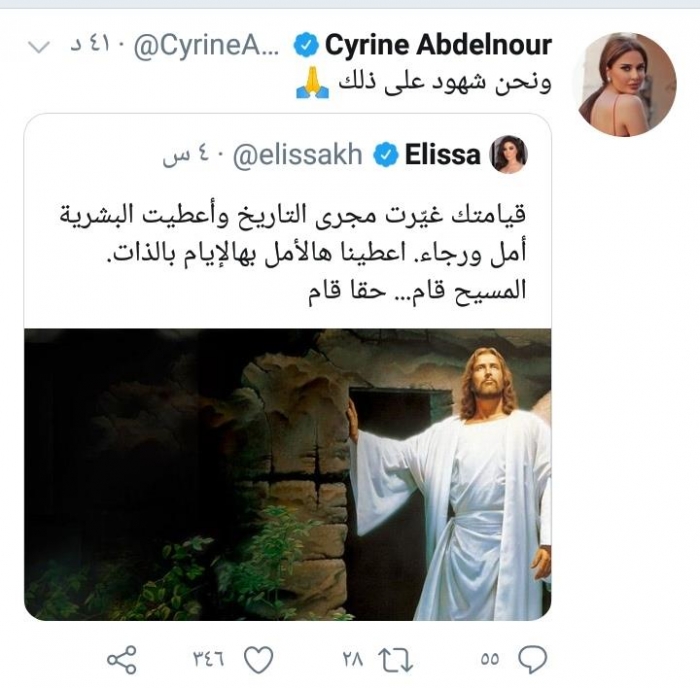Open Cyrine Abdelnour's profile picture
The image size is (700, 688).
[x=627, y=84]
